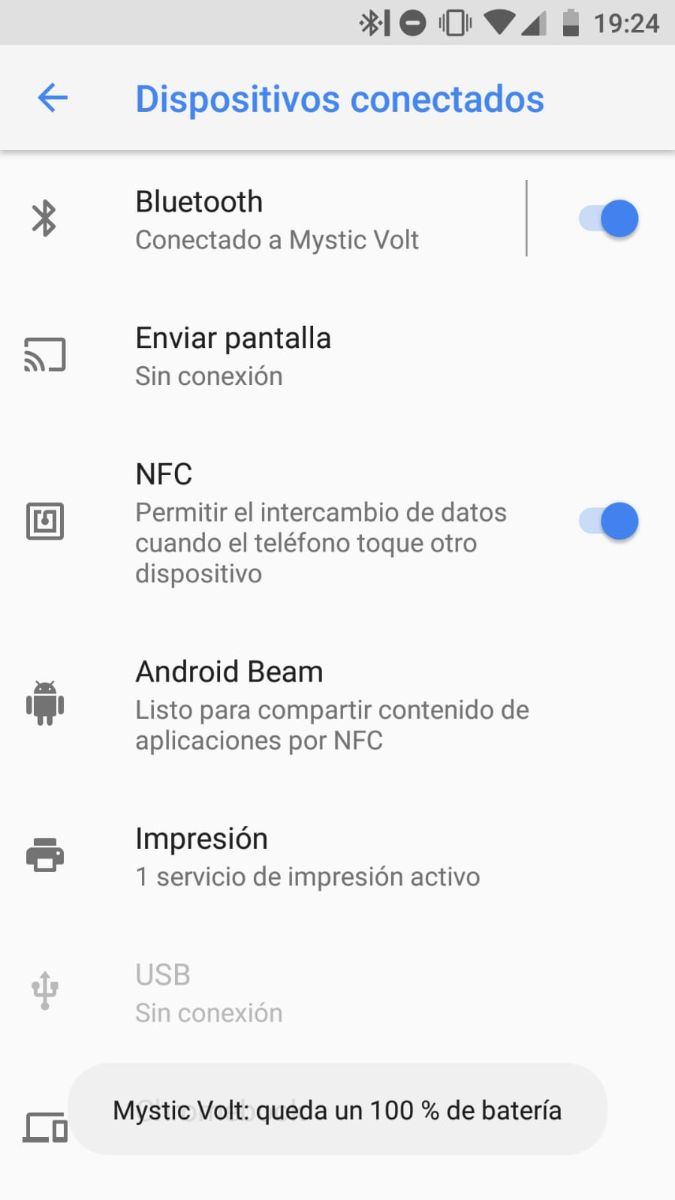The height and width of the screenshot is (1200, 675).
Task: Open Enviar pantalla cast settings
Action: [x=337, y=356]
